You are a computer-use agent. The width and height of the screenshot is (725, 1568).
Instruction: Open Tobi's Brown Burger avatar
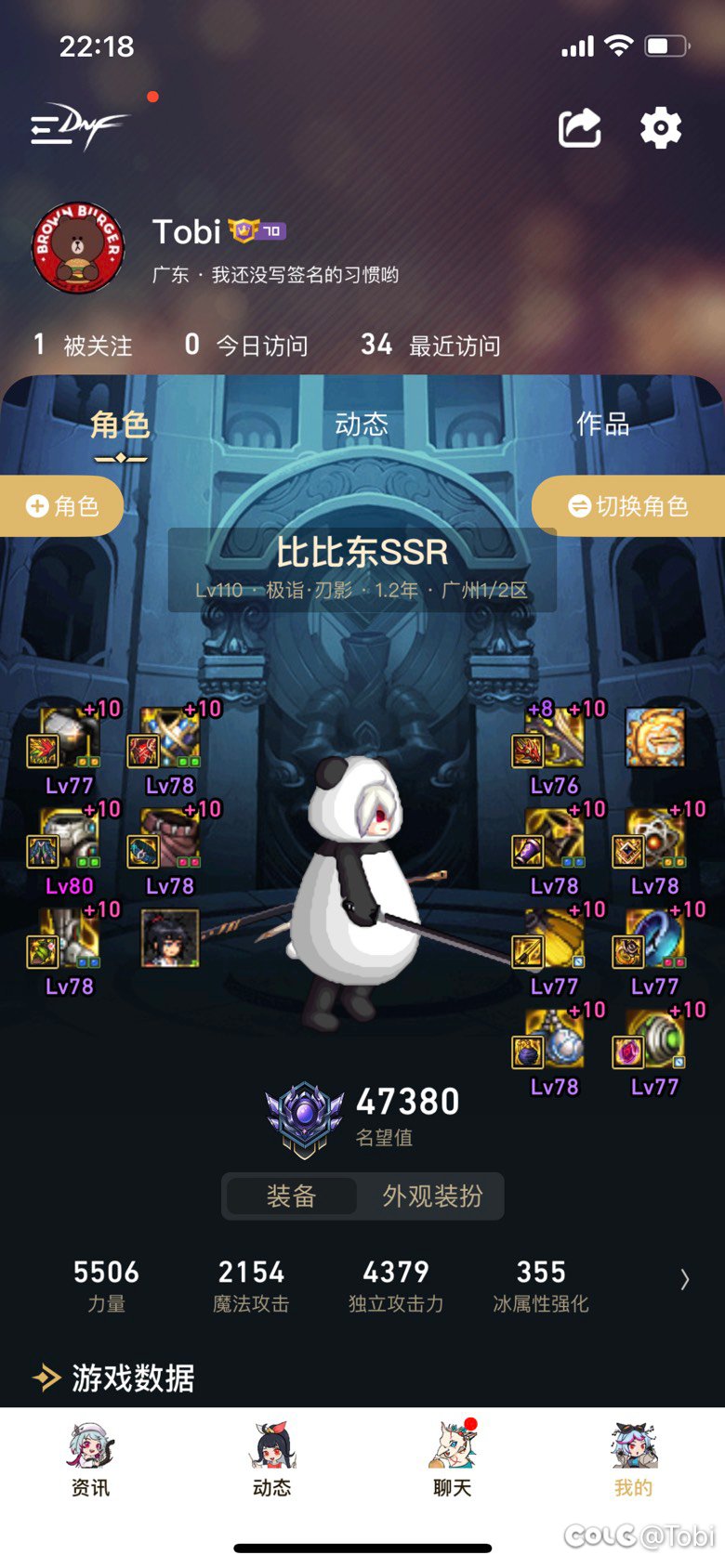point(78,248)
